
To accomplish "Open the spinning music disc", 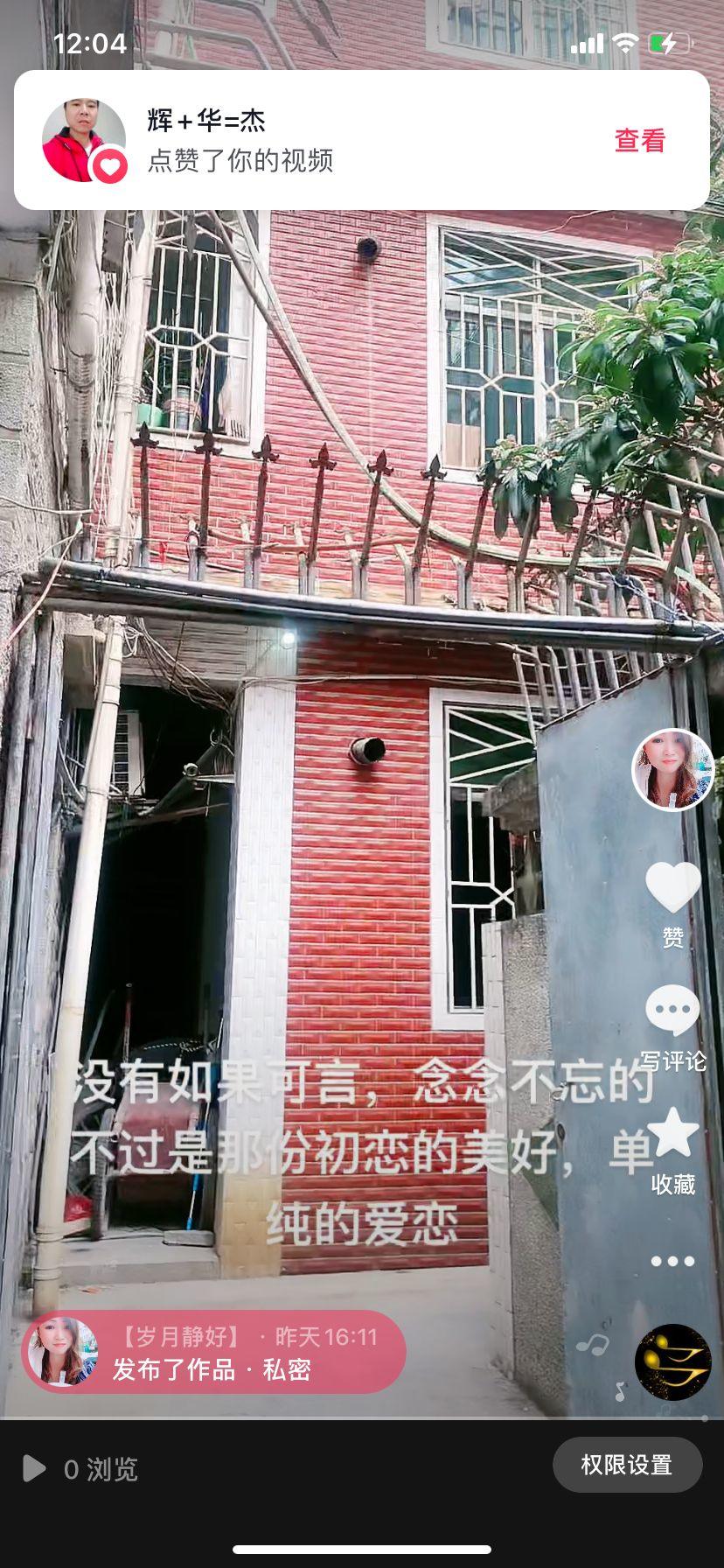I will pos(672,1362).
